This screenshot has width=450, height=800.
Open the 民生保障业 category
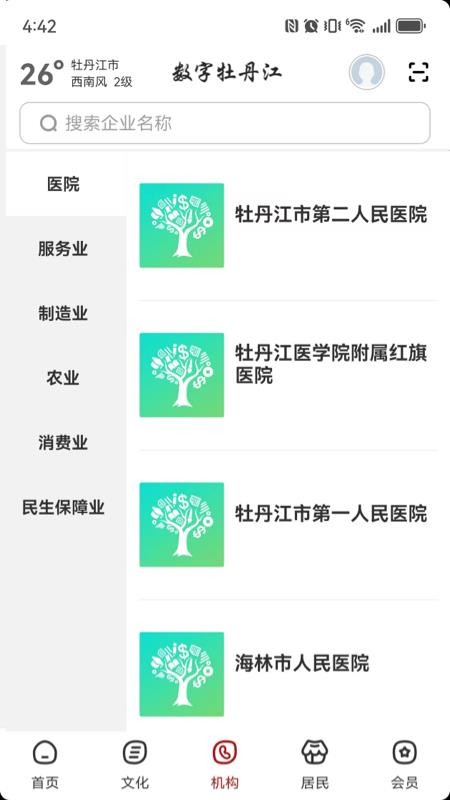click(x=63, y=507)
